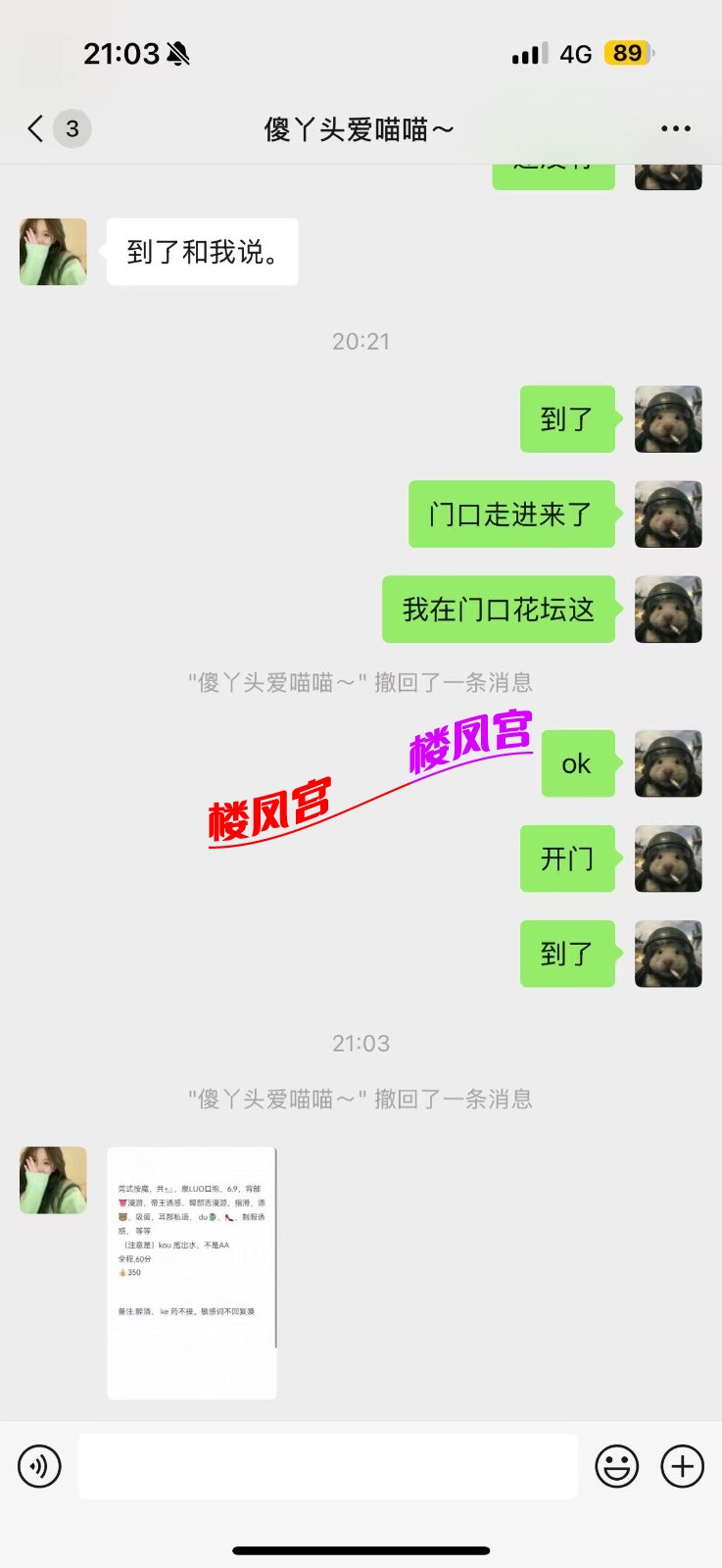722x1568 pixels.
Task: Open the plus attachments menu
Action: pyautogui.click(x=683, y=1466)
